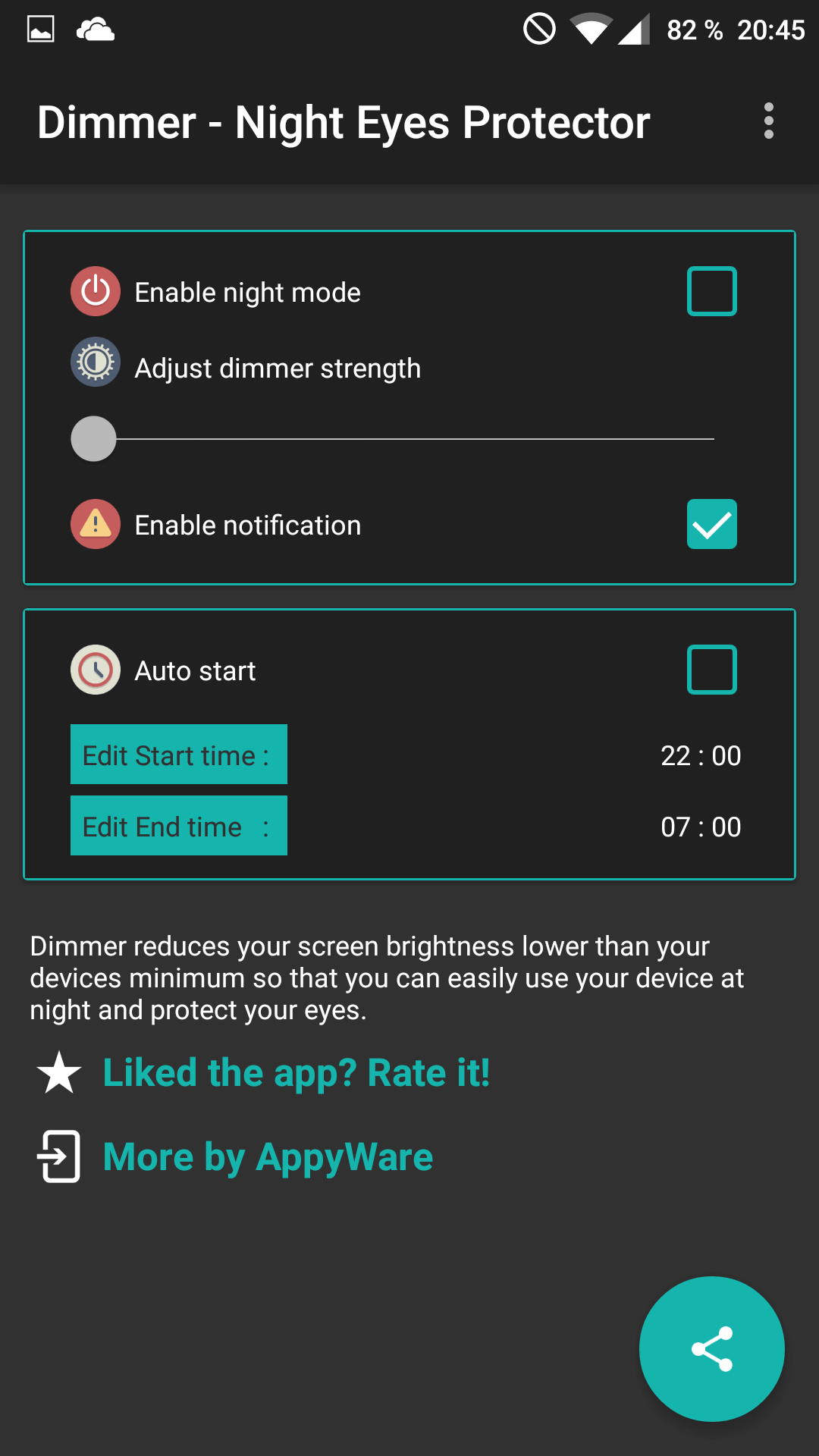Open Liked the app? Rate it! link
The image size is (819, 1456).
[x=297, y=1073]
